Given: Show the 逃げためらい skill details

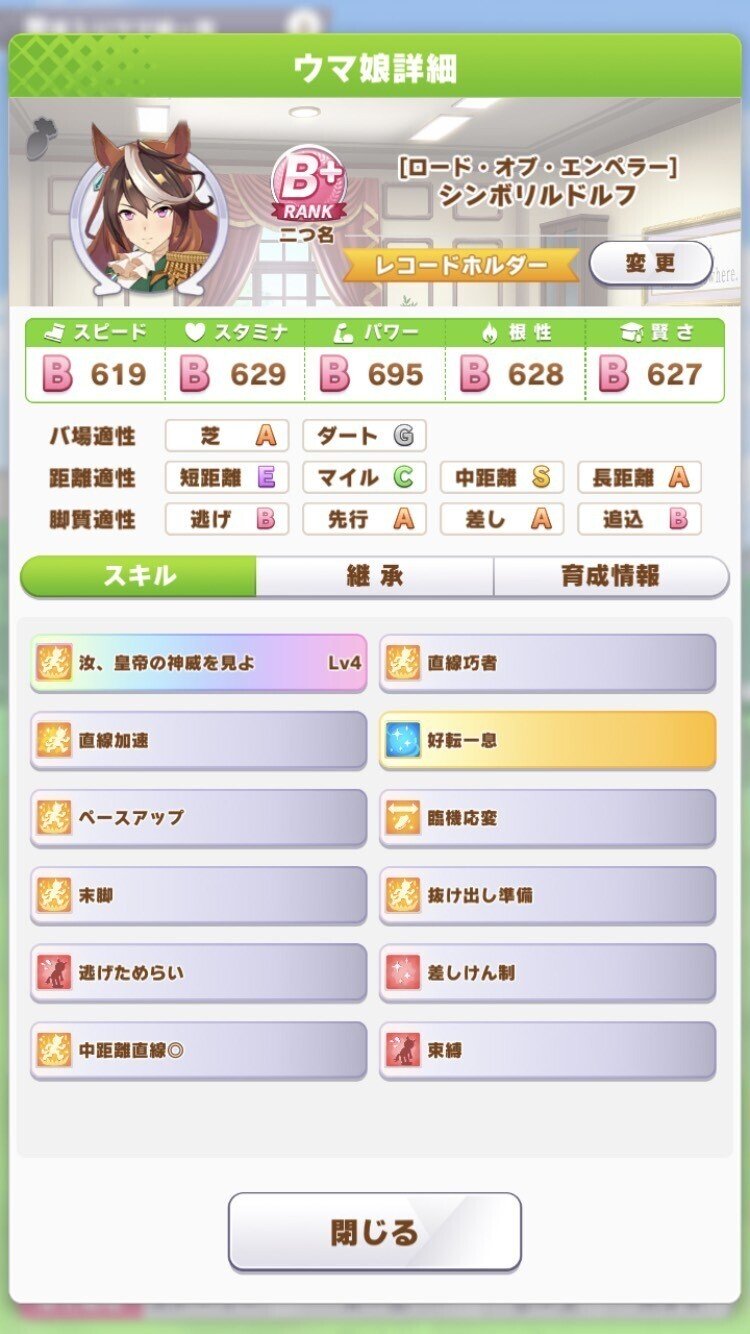Looking at the screenshot, I should point(198,972).
